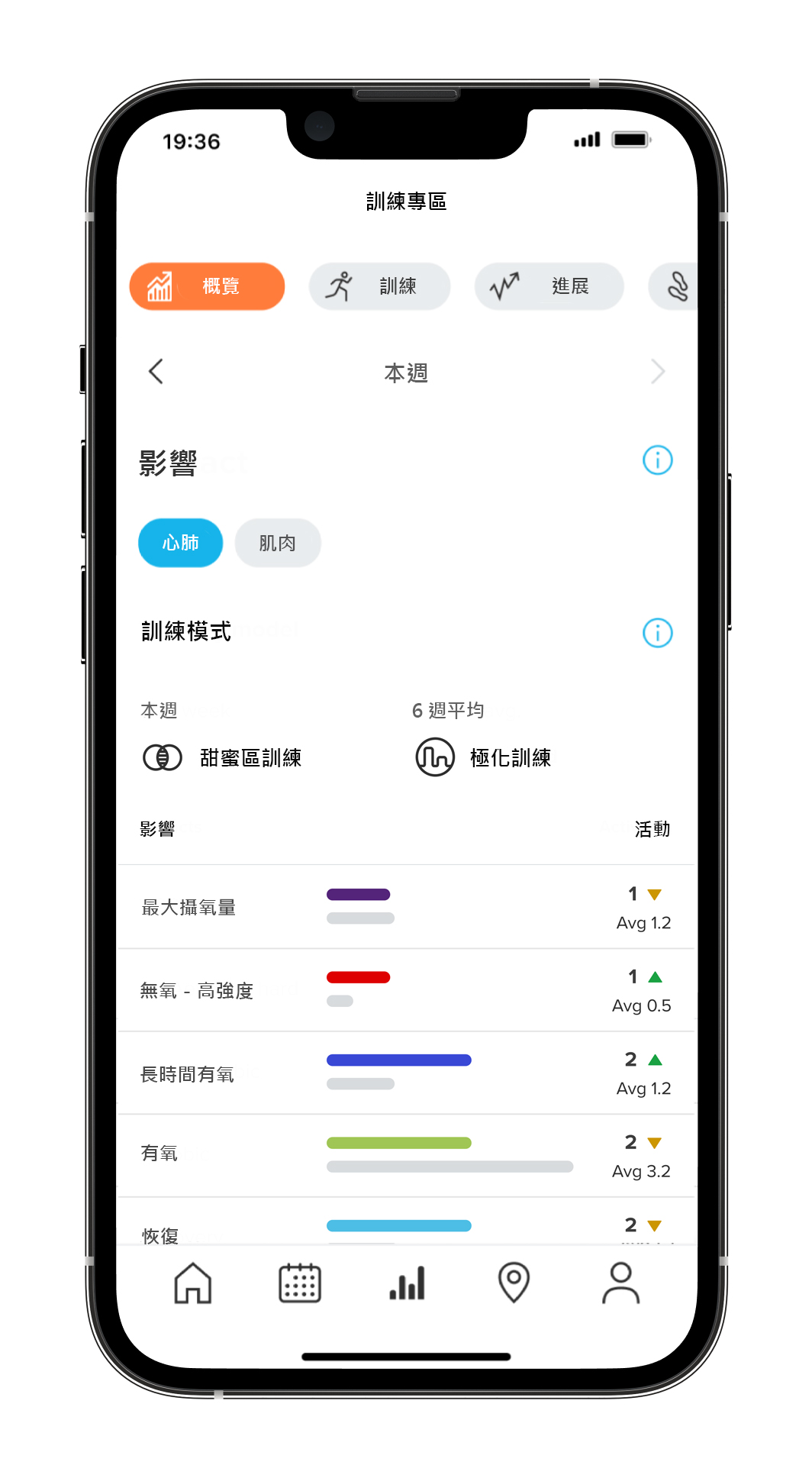Screen dimensions: 812x1478
Task: Open the map location tab
Action: click(514, 1283)
